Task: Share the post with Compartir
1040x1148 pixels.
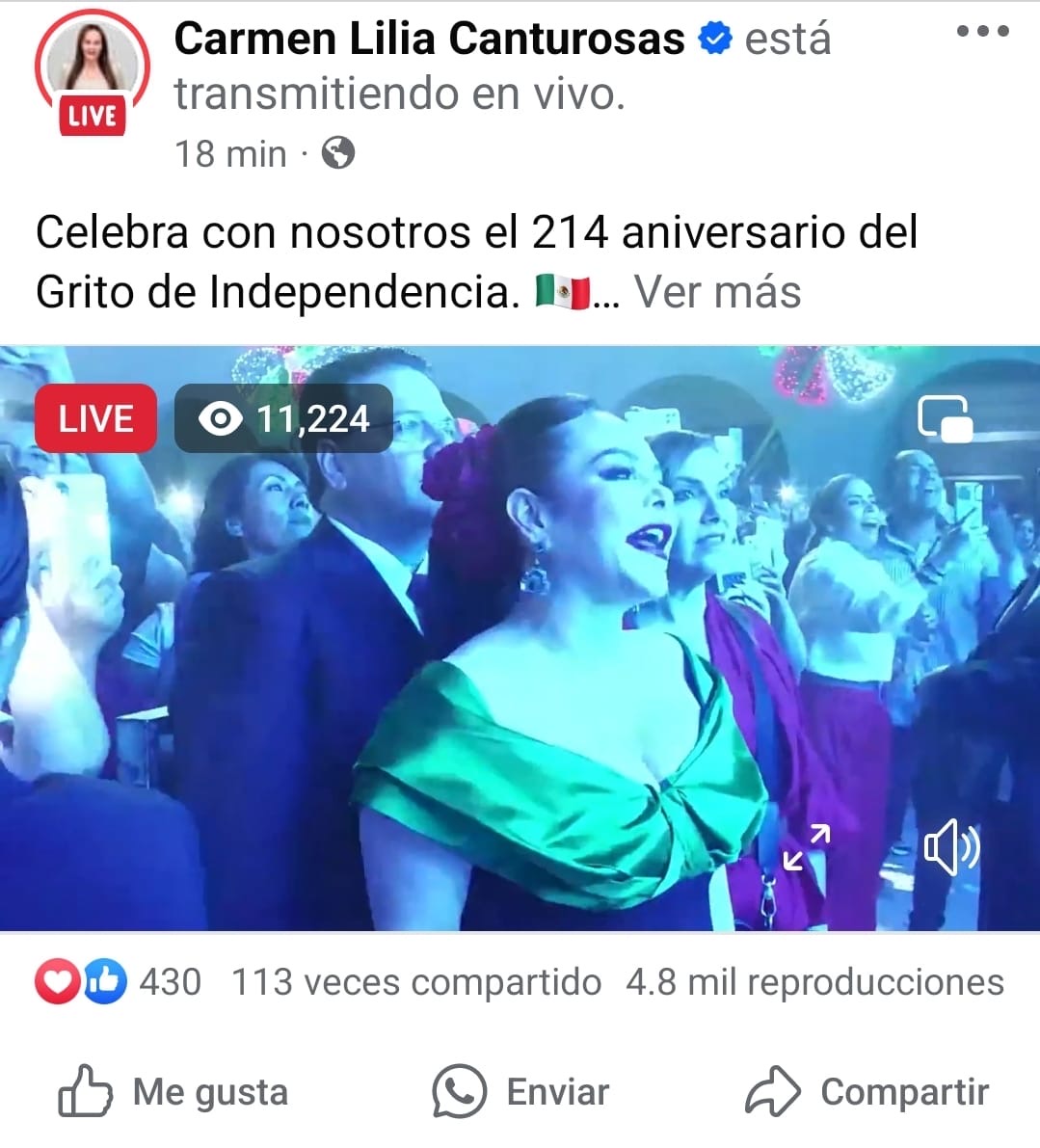Action: tap(867, 1092)
